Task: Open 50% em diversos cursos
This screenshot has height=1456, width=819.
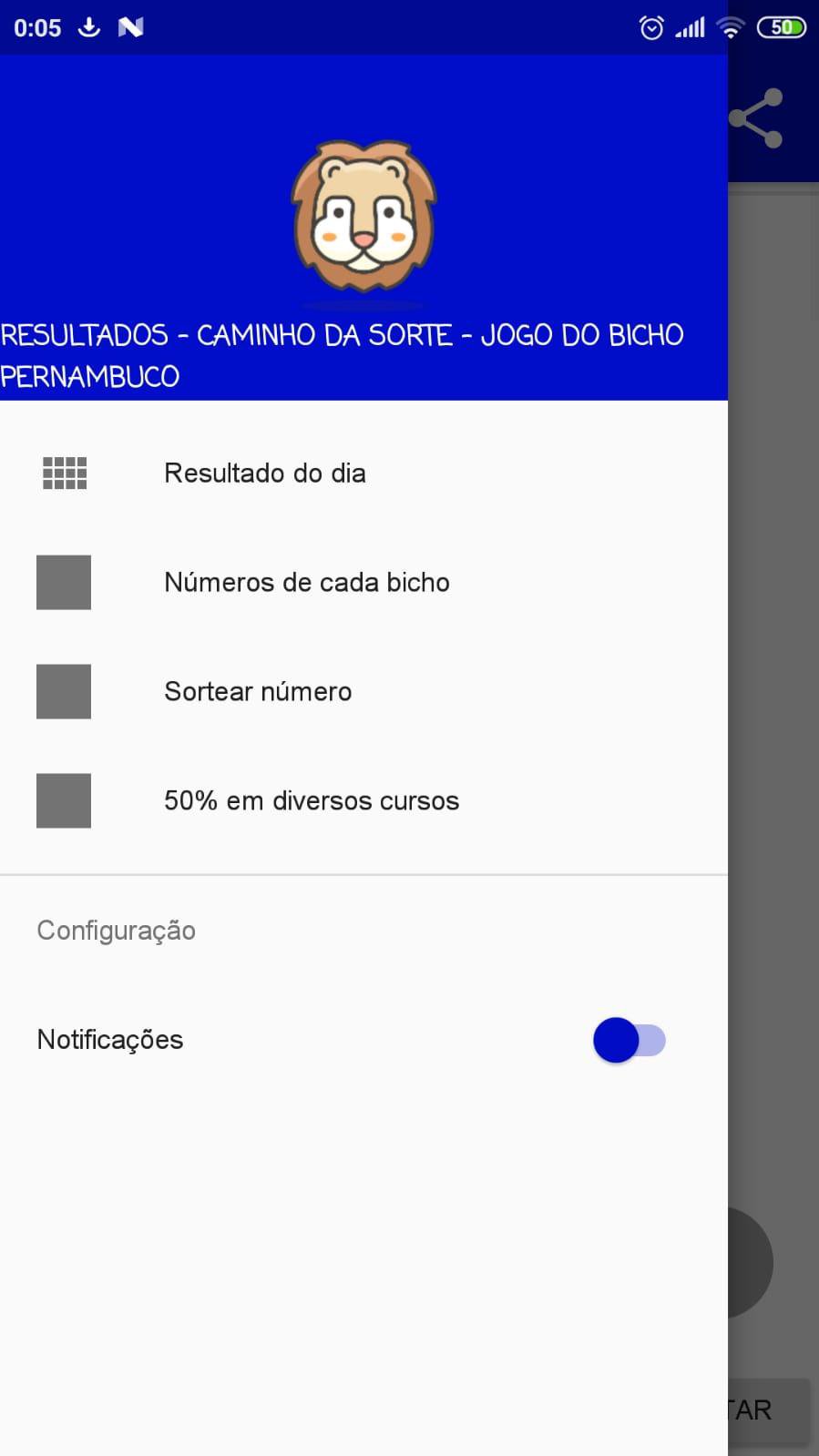Action: (311, 799)
